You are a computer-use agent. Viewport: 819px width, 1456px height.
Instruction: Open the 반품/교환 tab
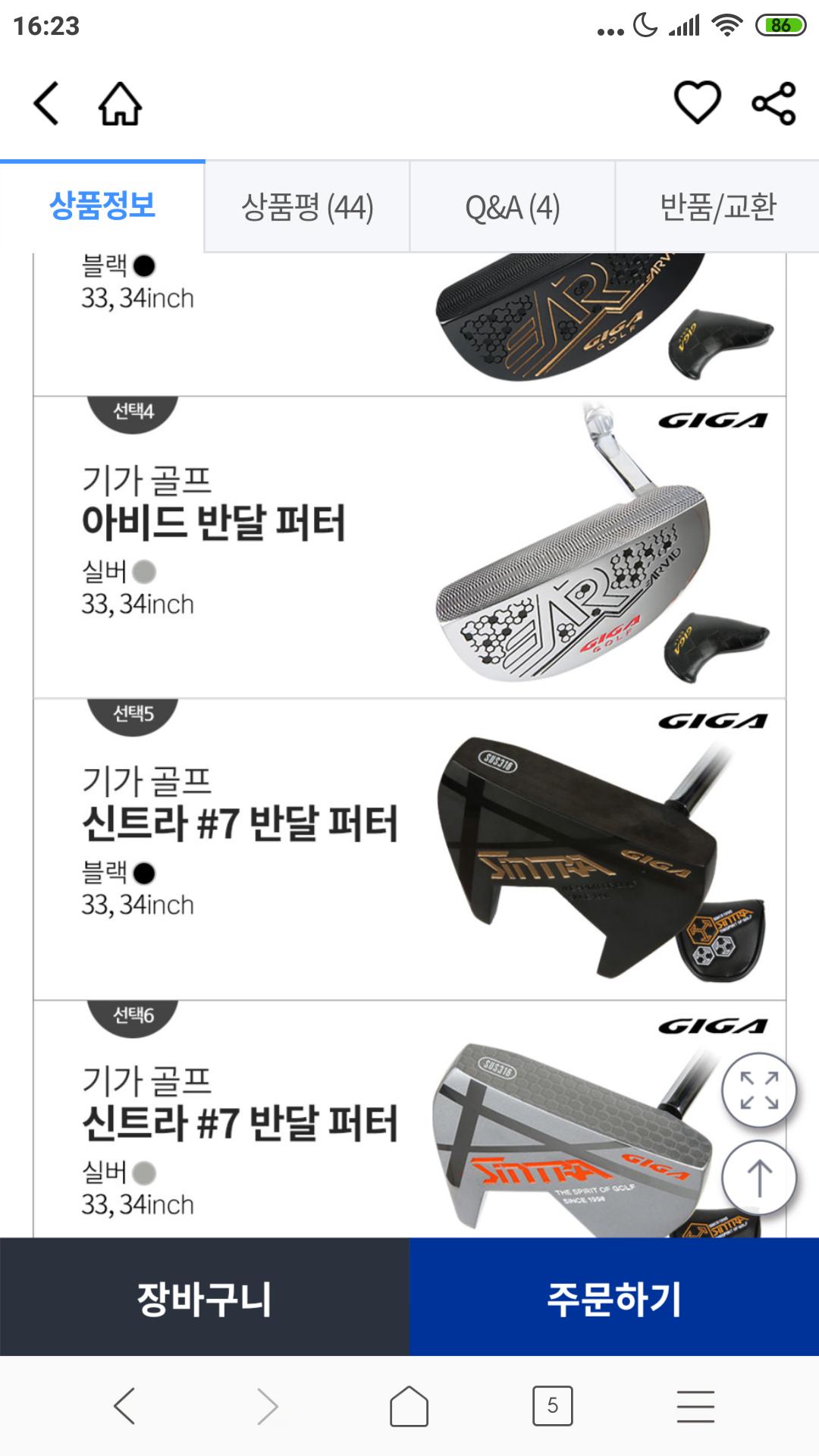coord(717,207)
